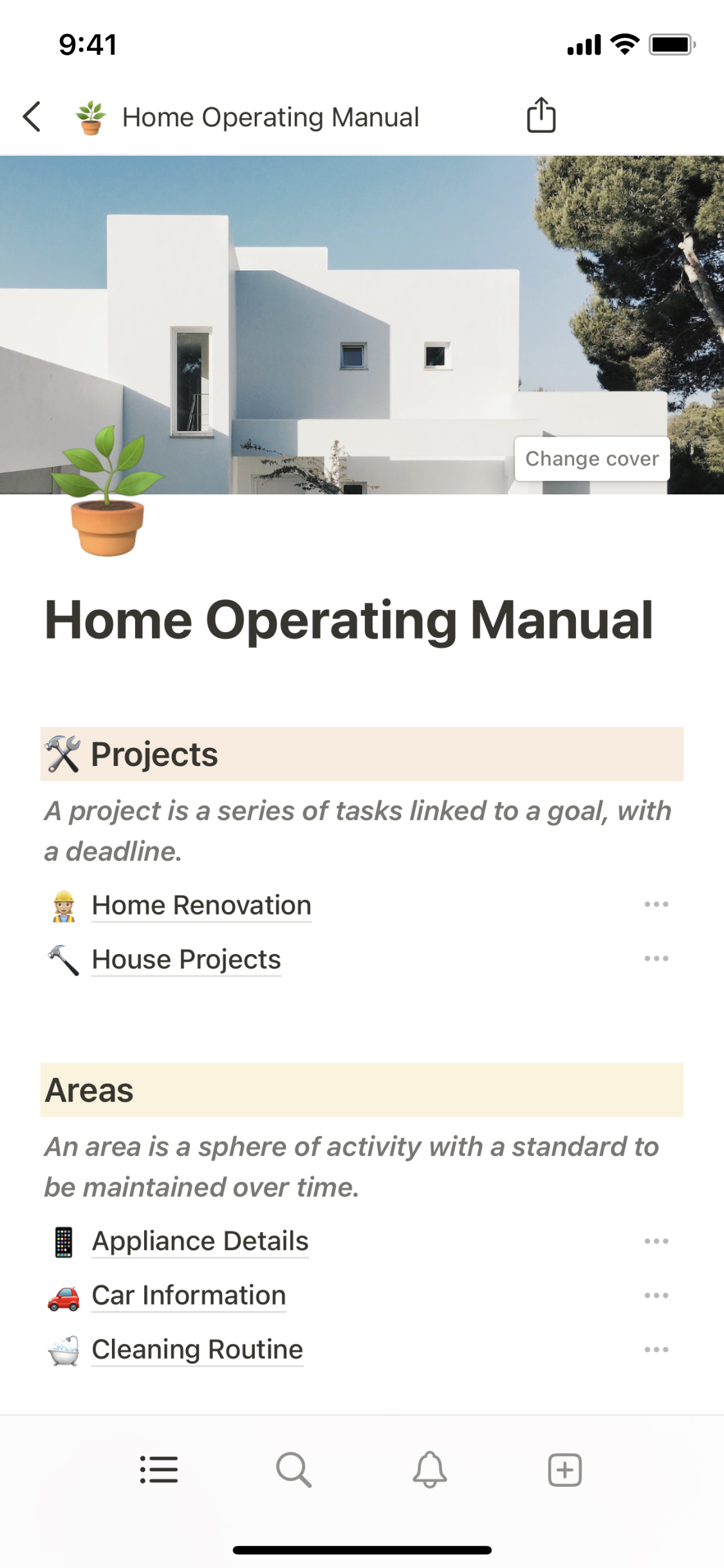The image size is (724, 1568).
Task: Open the sidebar list menu
Action: pyautogui.click(x=159, y=1470)
